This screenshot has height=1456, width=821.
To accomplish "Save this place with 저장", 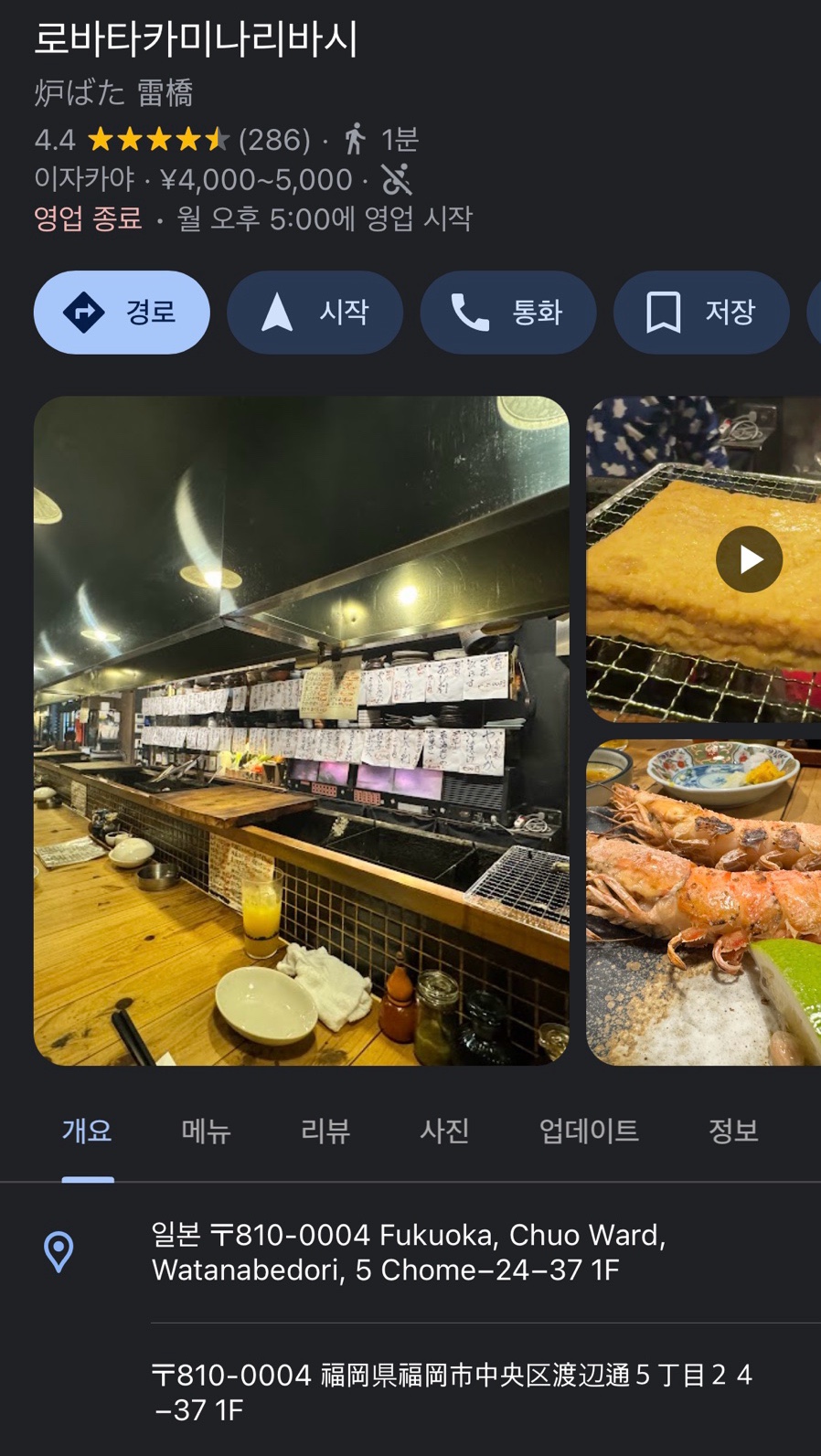I will pos(700,313).
